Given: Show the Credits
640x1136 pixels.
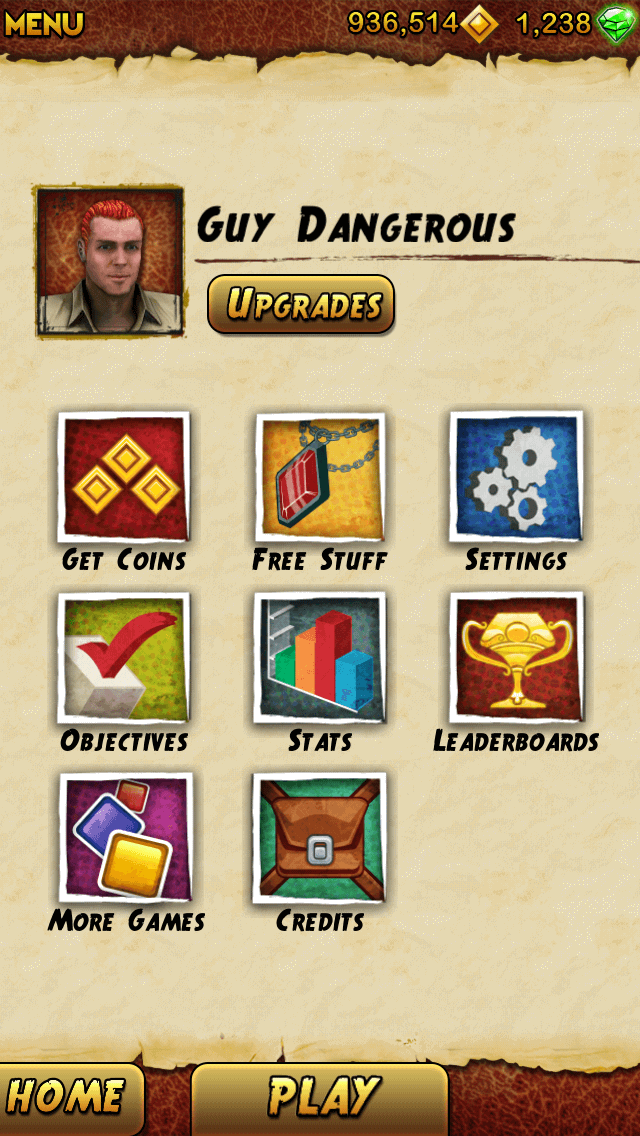Looking at the screenshot, I should tap(320, 838).
